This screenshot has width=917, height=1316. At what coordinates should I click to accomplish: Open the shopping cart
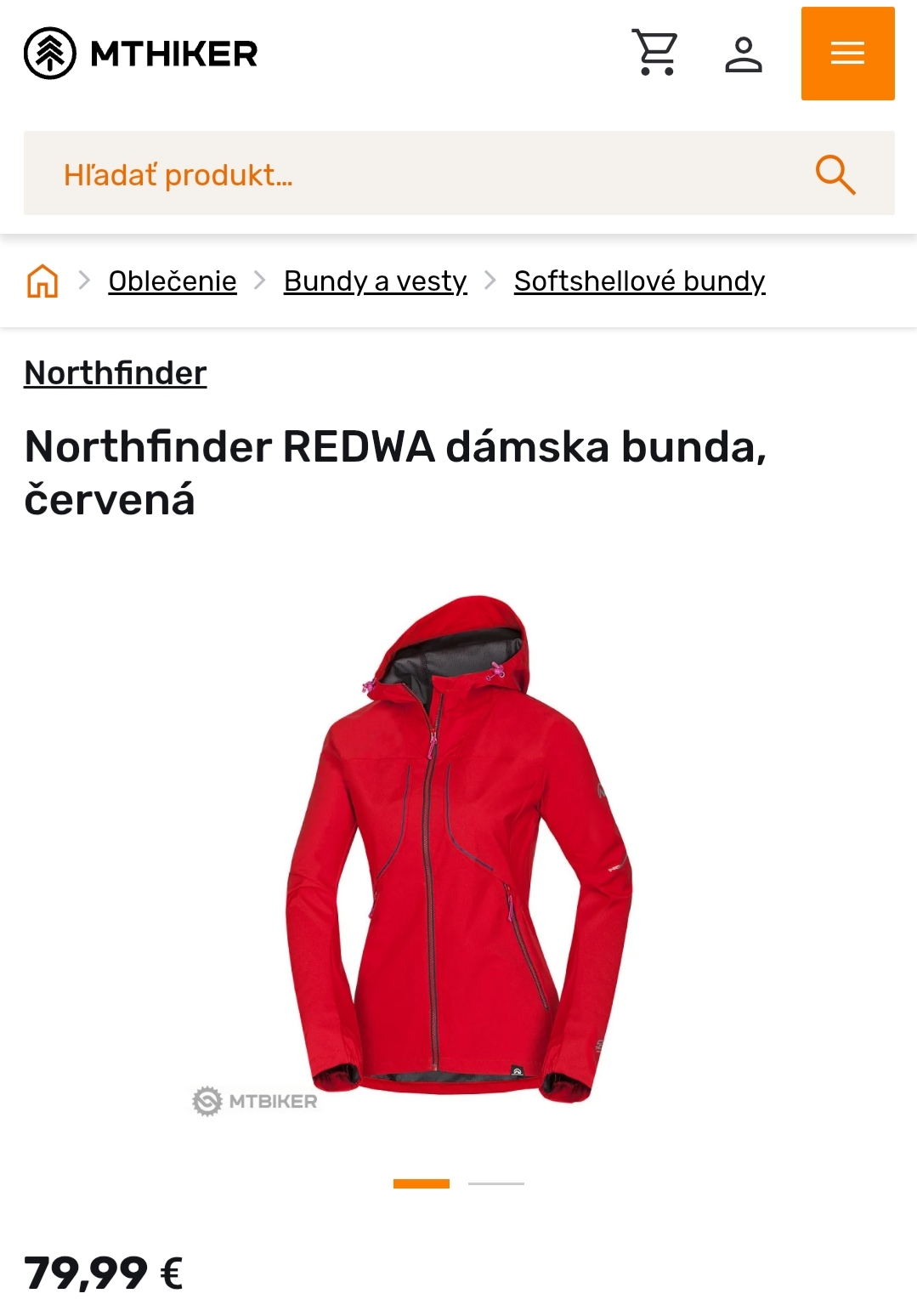pyautogui.click(x=654, y=54)
